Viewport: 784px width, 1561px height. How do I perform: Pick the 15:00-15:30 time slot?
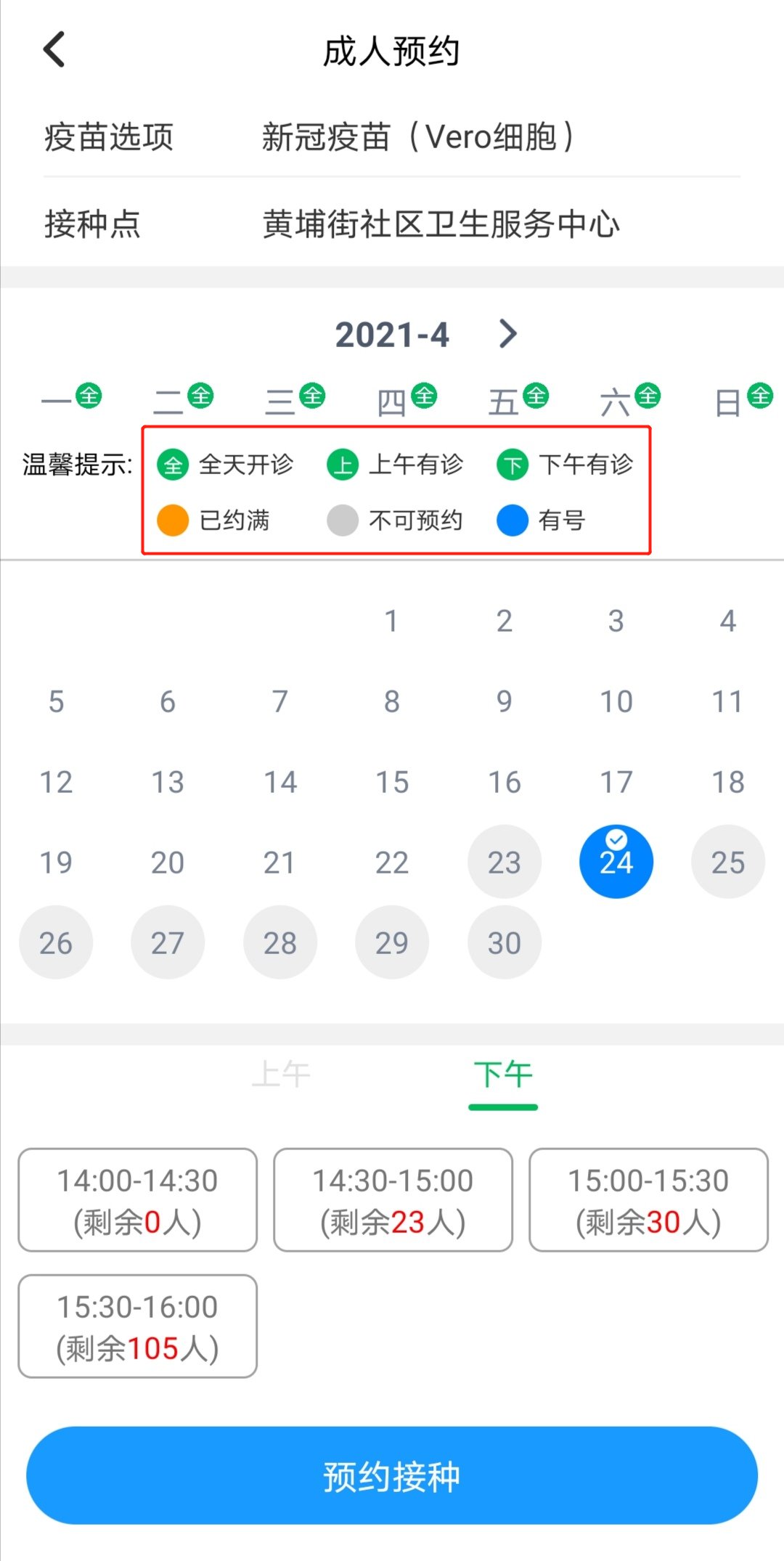(x=648, y=1200)
